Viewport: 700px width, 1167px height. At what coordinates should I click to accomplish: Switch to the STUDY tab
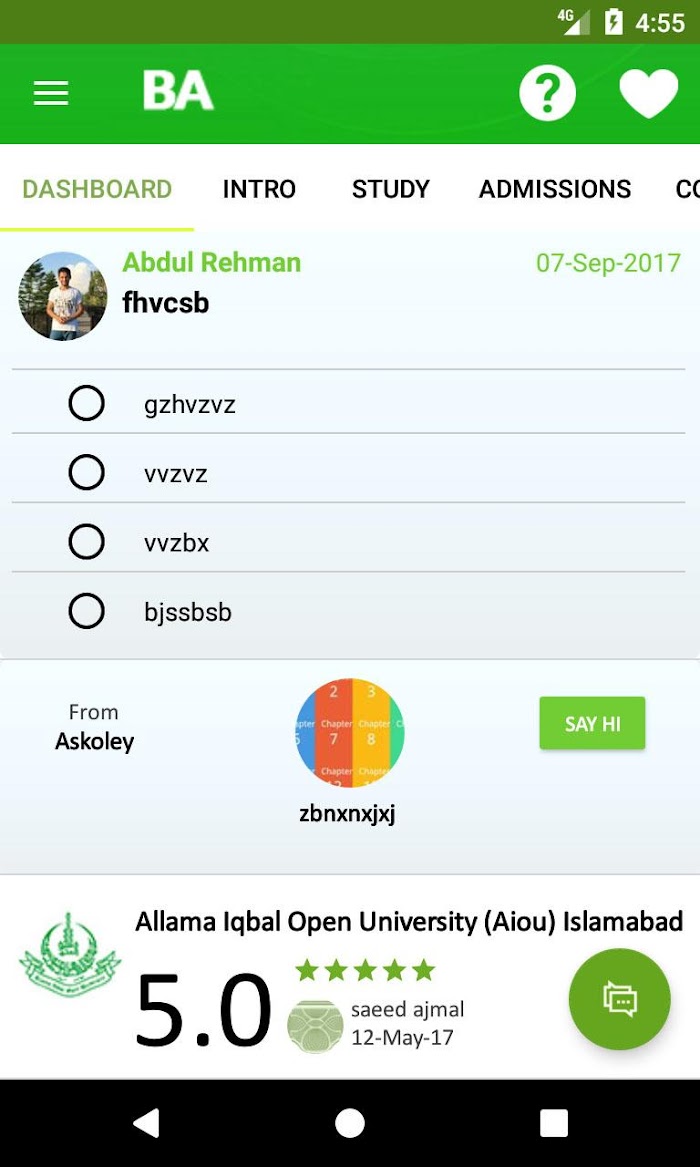coord(391,189)
